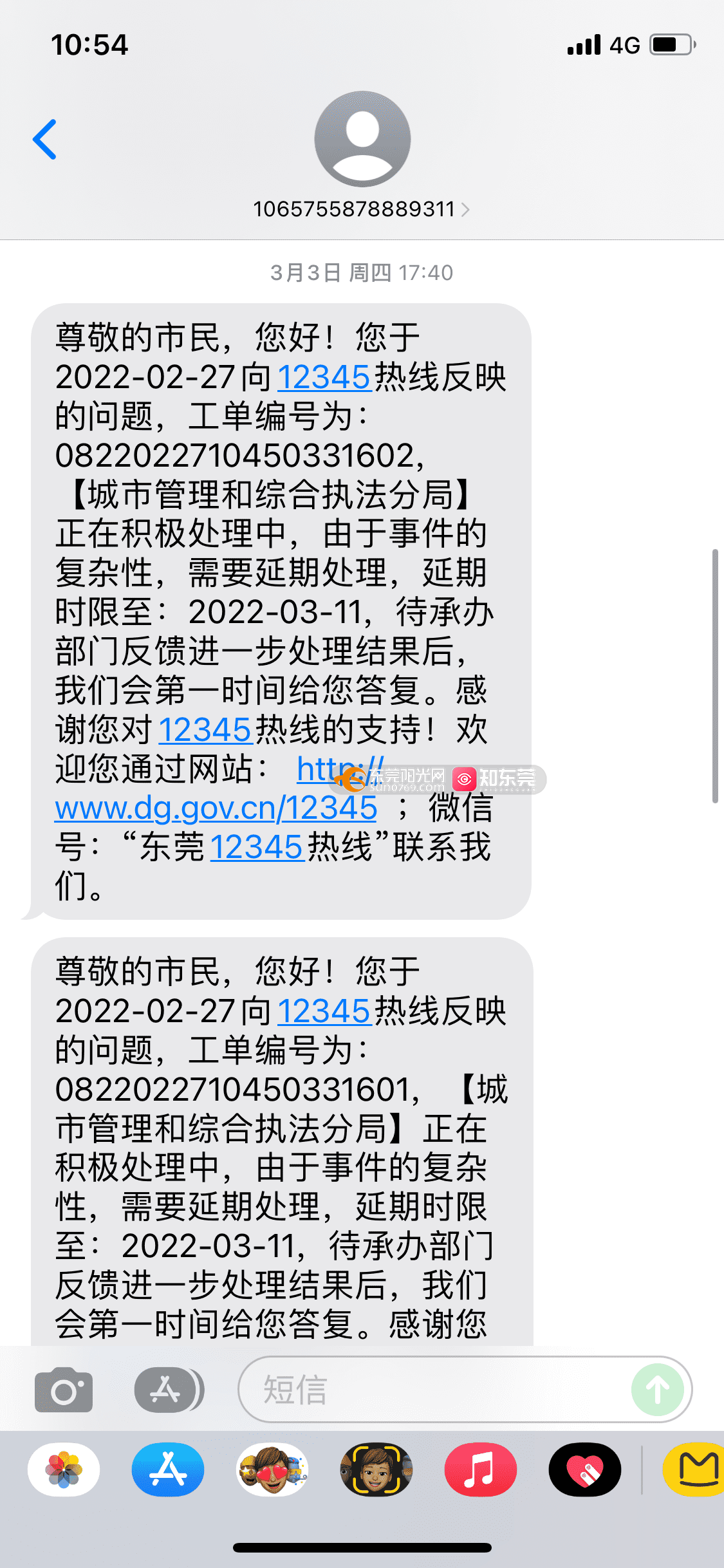Toggle the App Store apps drawer button
This screenshot has width=724, height=1568.
tap(169, 1389)
